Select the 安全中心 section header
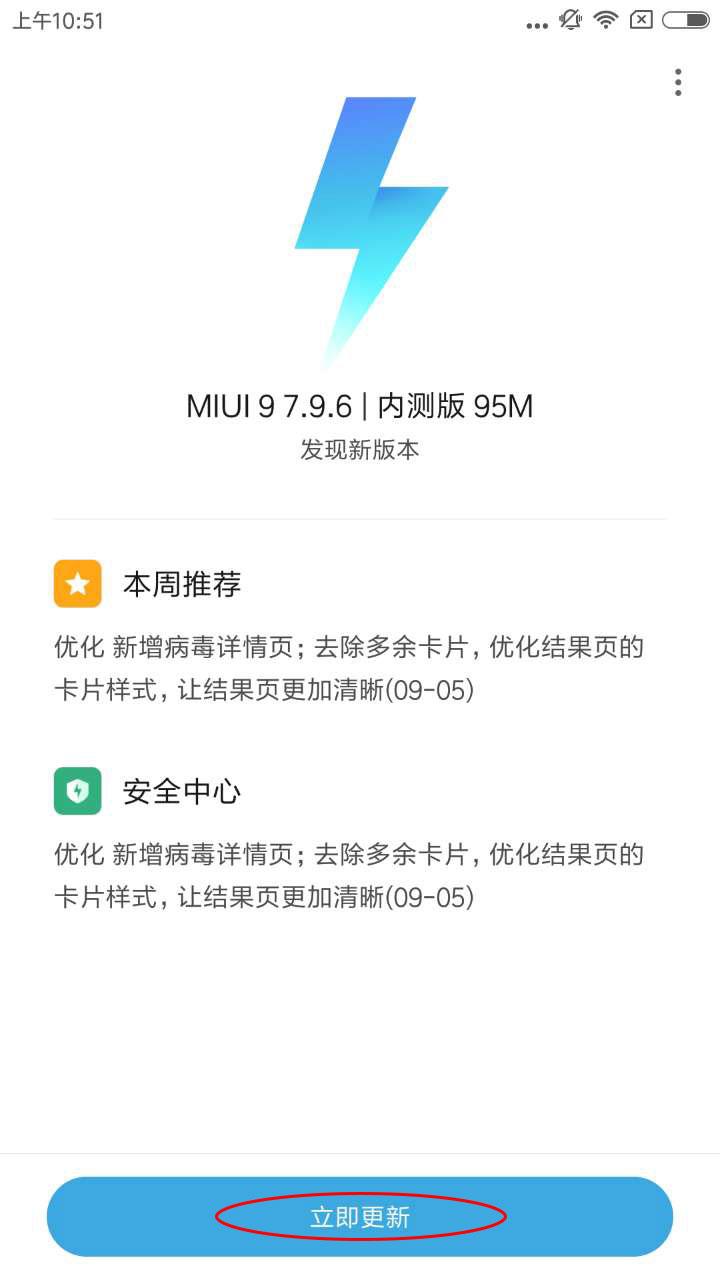 (x=180, y=790)
